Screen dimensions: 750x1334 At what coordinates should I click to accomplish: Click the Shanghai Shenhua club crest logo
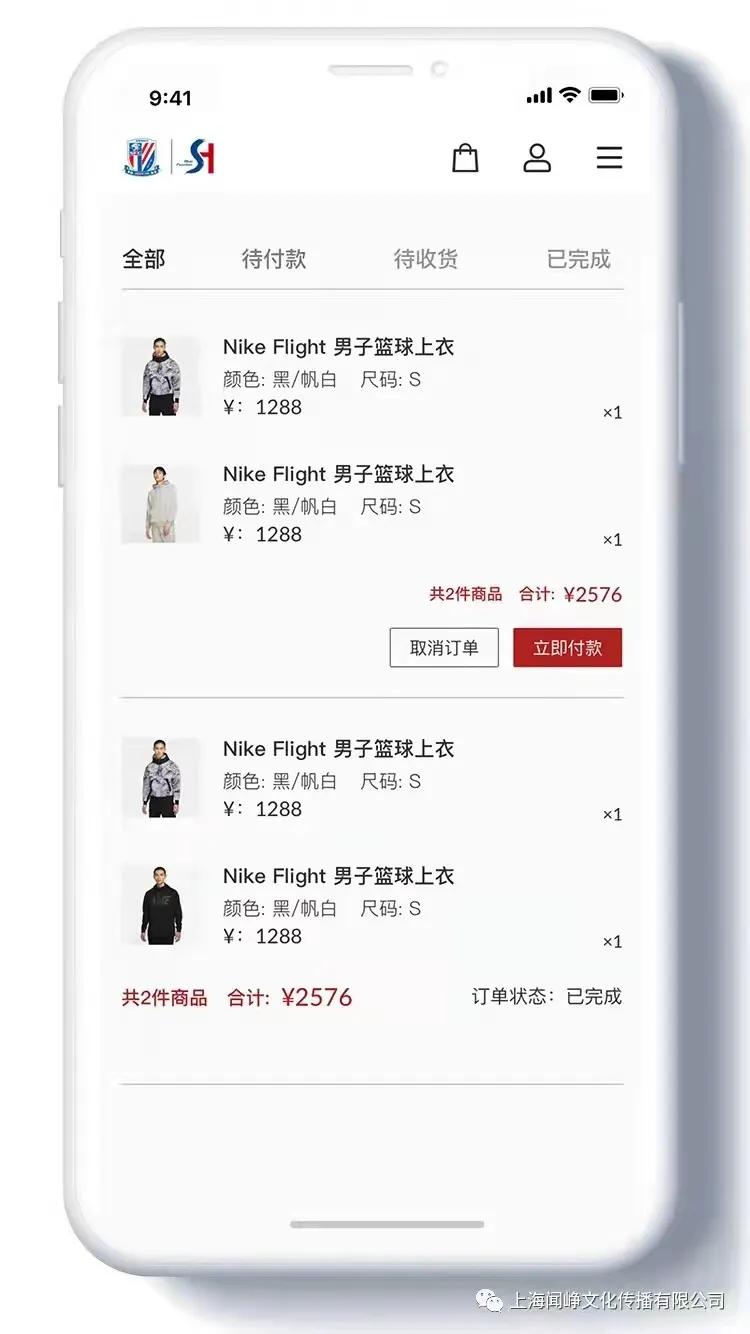tap(142, 157)
